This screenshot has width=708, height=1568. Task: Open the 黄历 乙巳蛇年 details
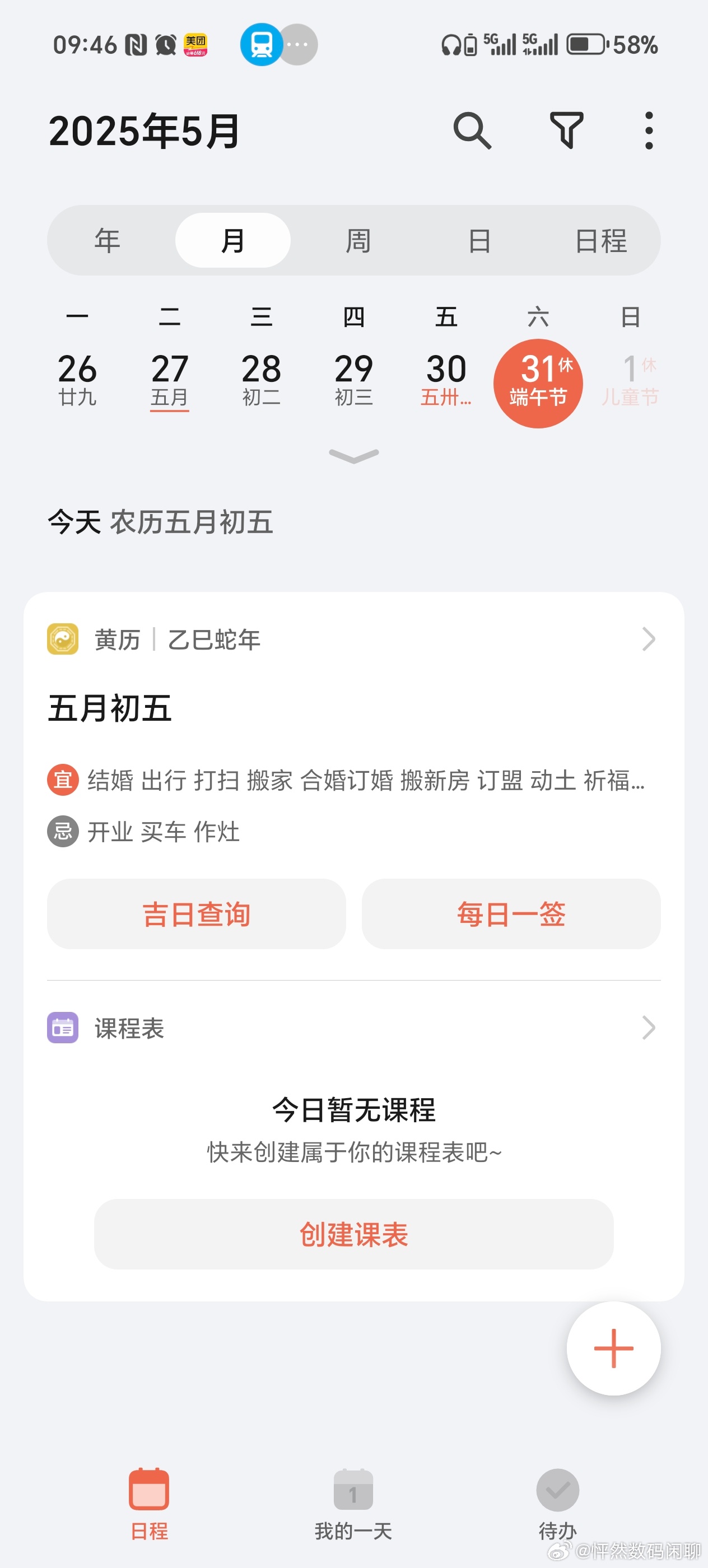coord(353,639)
